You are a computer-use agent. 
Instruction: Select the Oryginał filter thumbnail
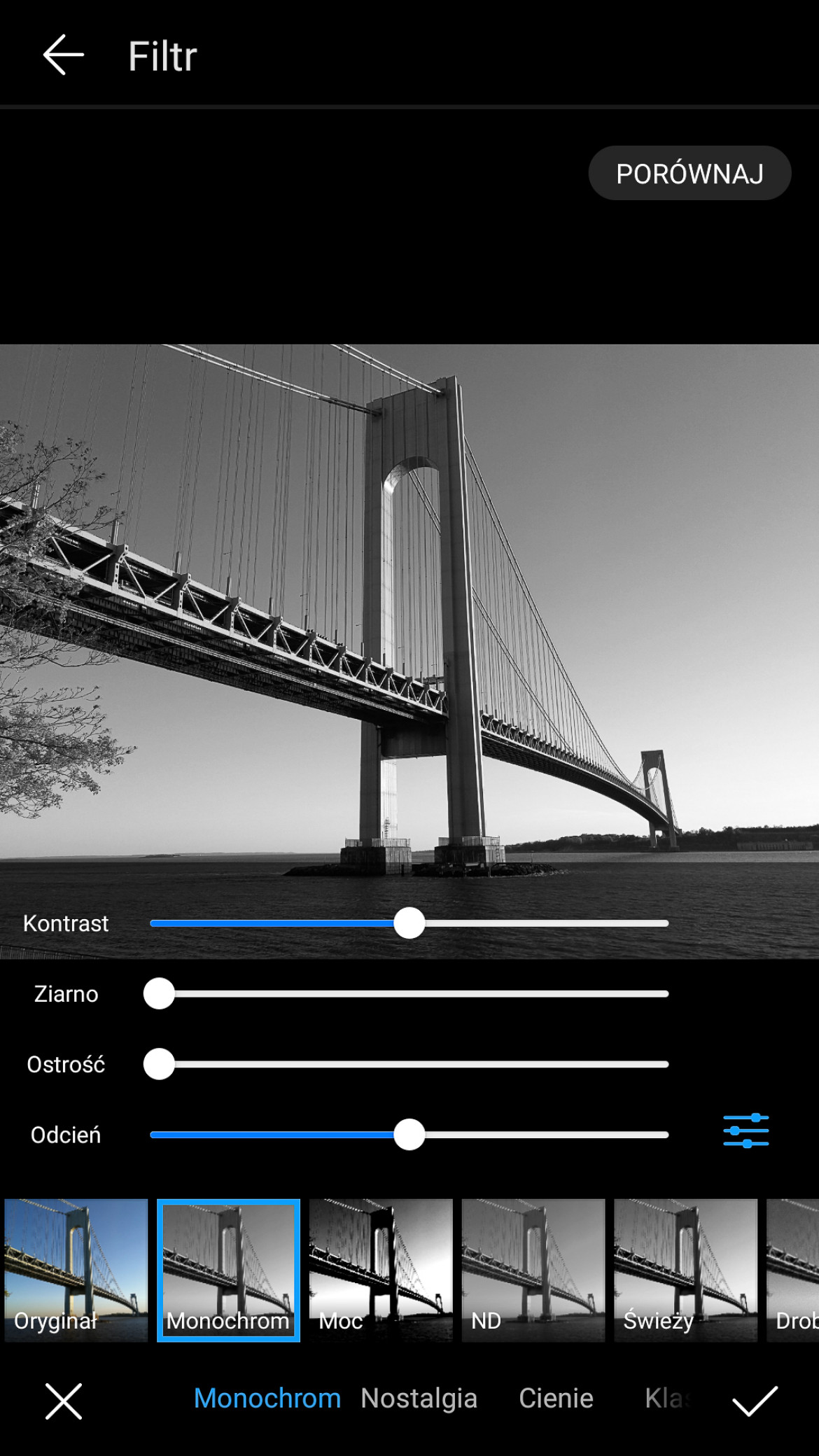pos(76,1270)
